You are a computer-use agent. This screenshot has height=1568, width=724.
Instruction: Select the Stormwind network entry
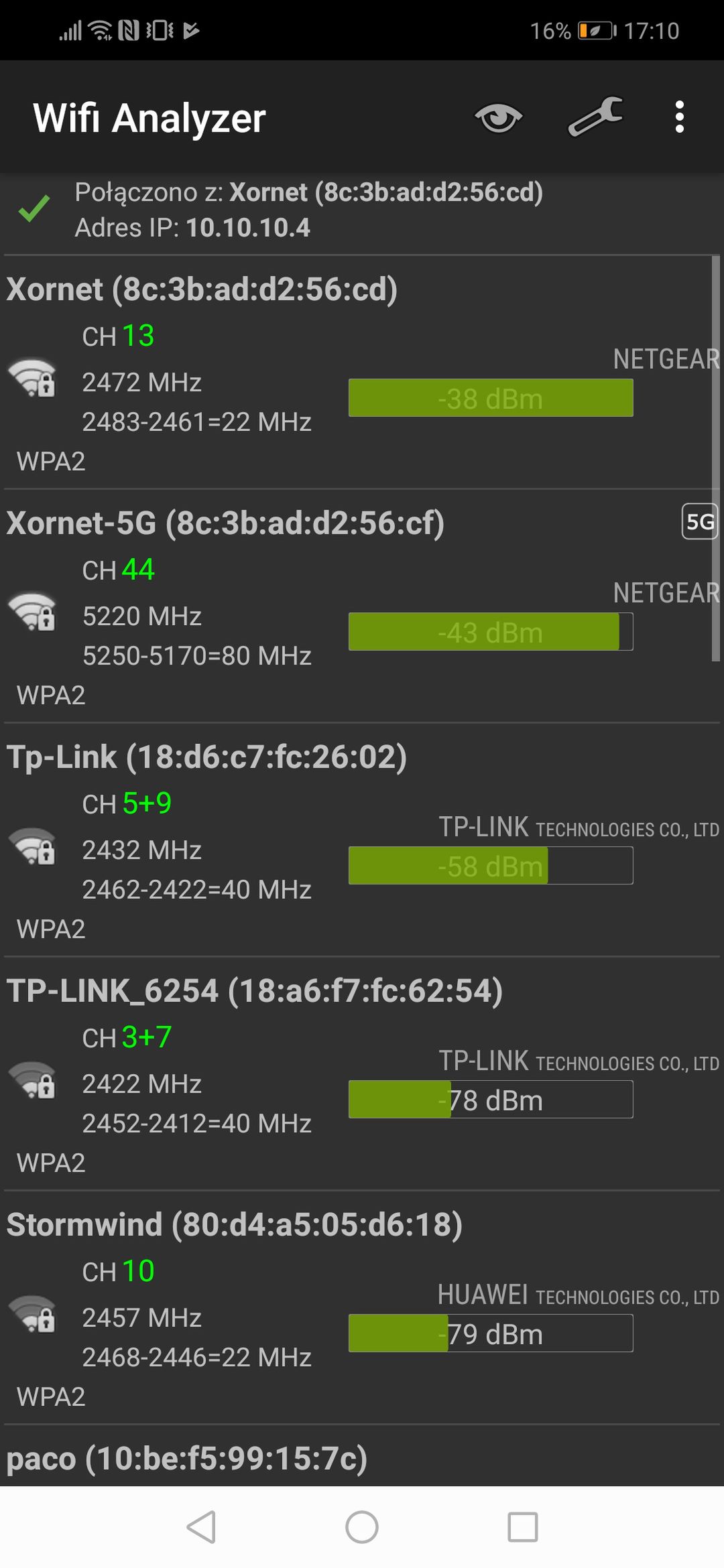pyautogui.click(x=362, y=1308)
